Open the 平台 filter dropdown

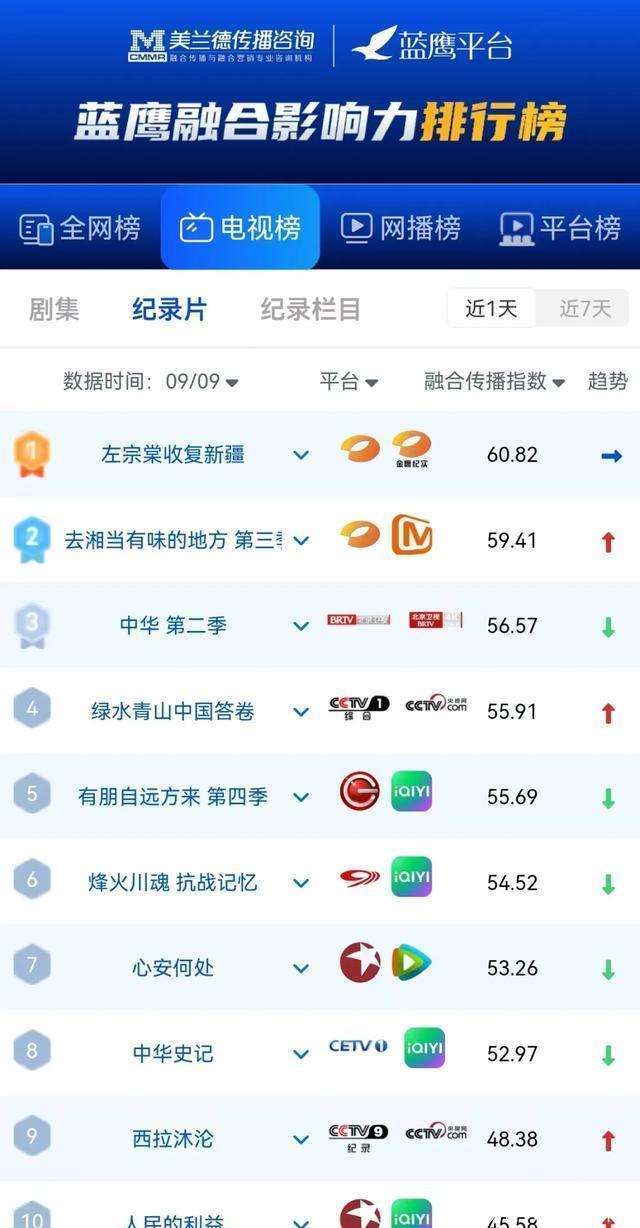point(348,381)
